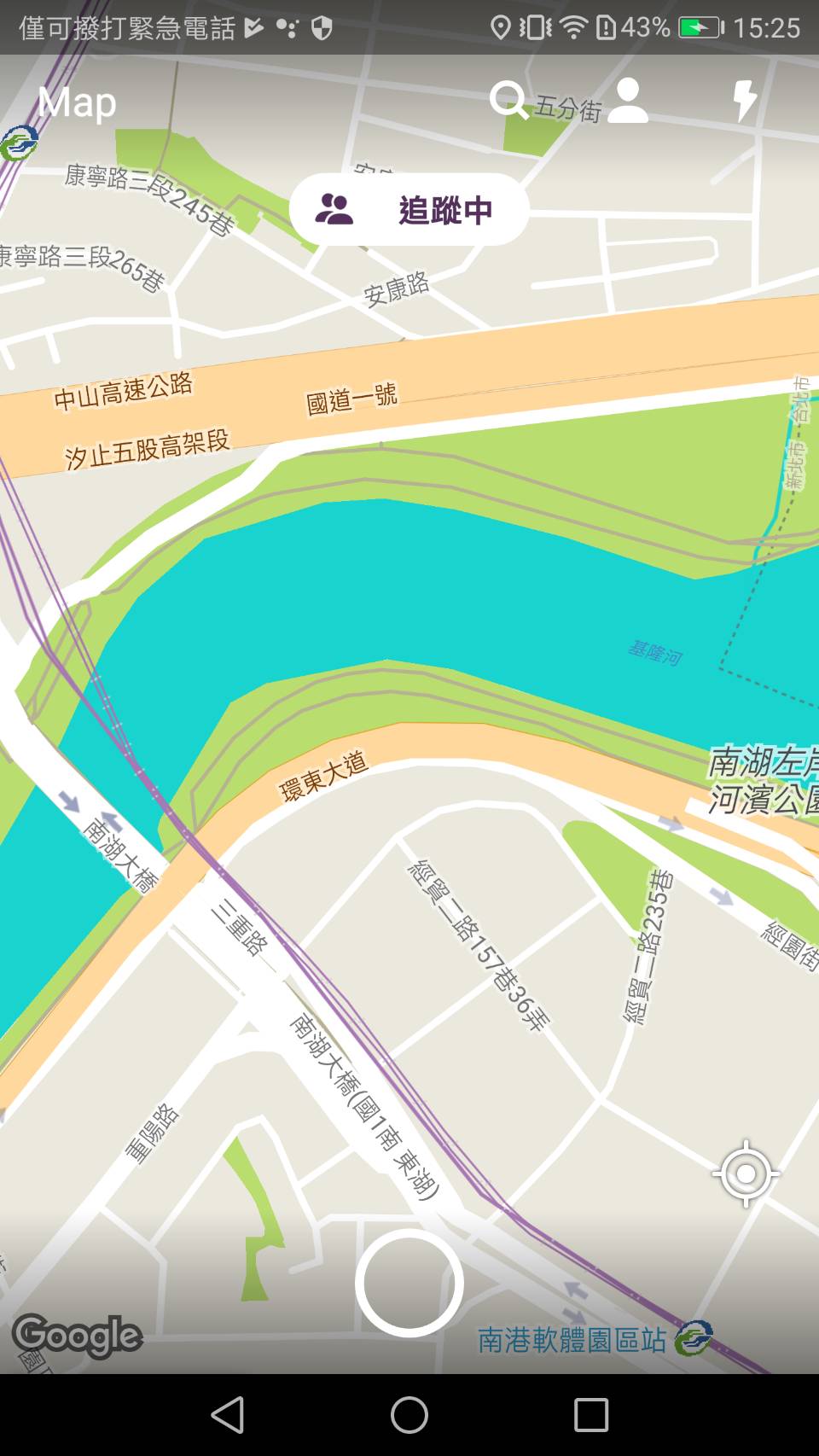
Task: Open the recent apps overview
Action: click(590, 1414)
